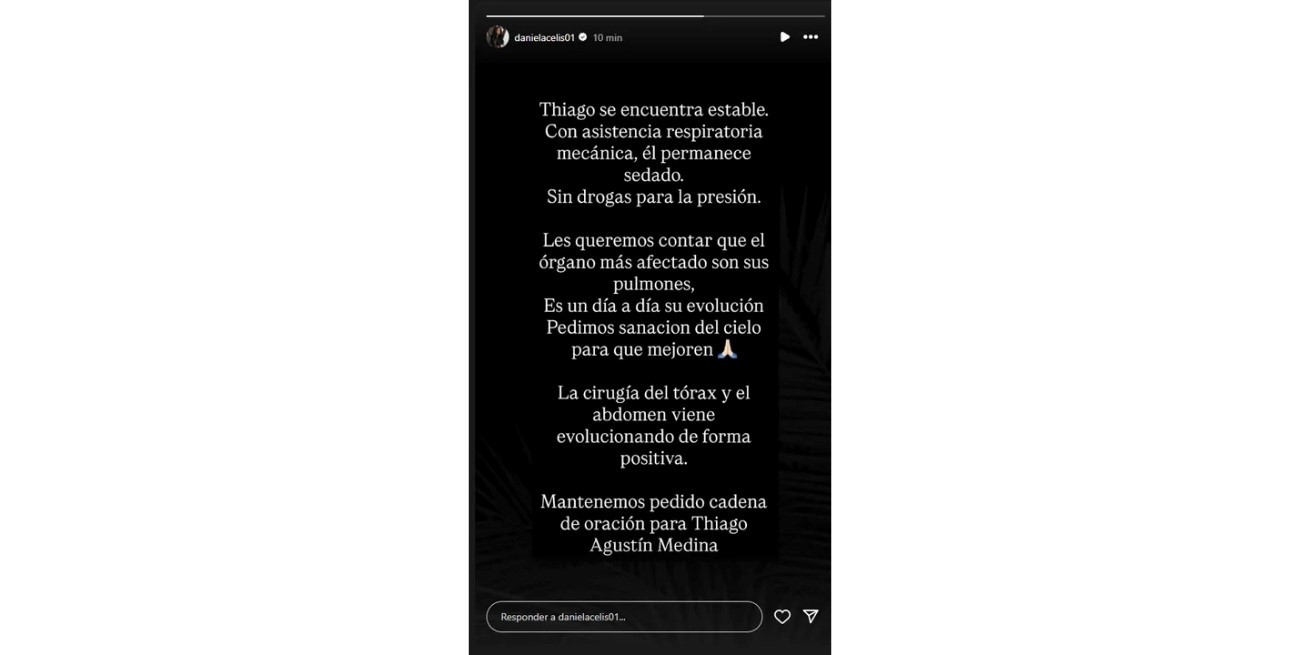
Task: Tap the reply to danielacelis01 field
Action: point(623,617)
